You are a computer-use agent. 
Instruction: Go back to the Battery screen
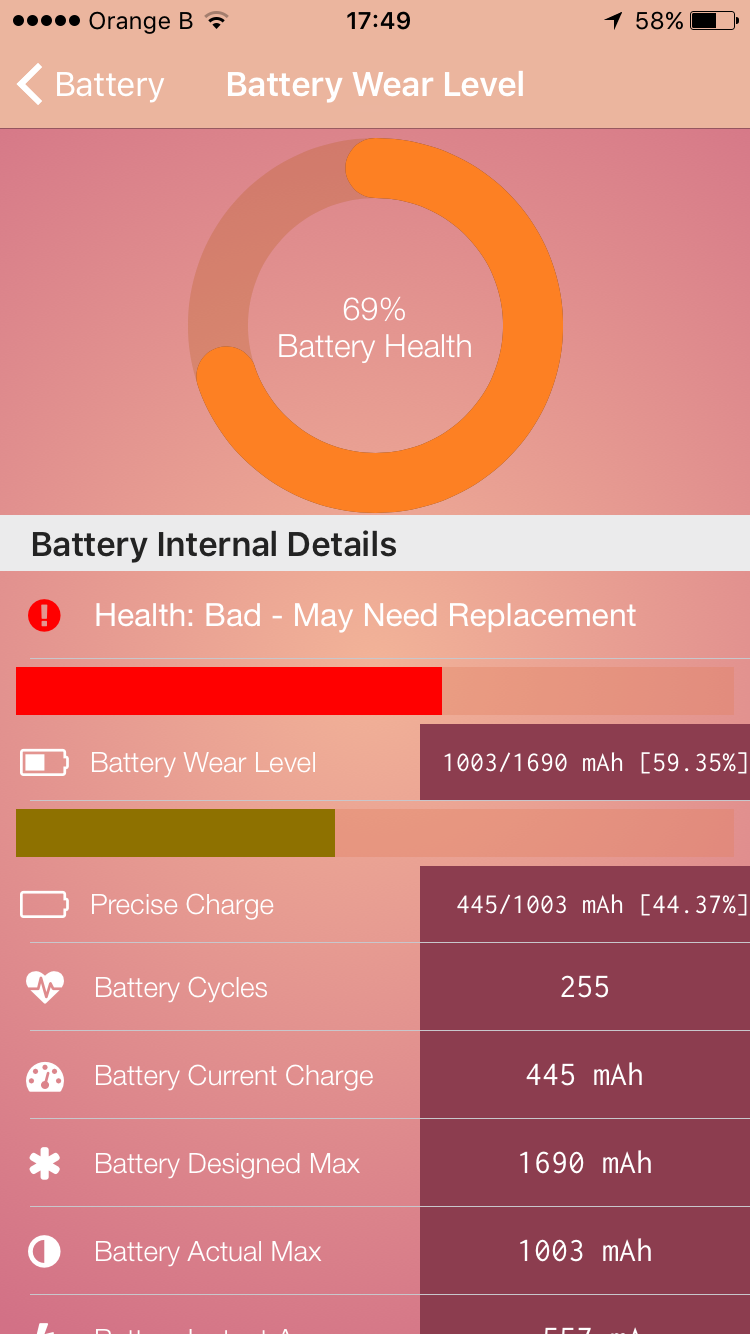coord(90,85)
